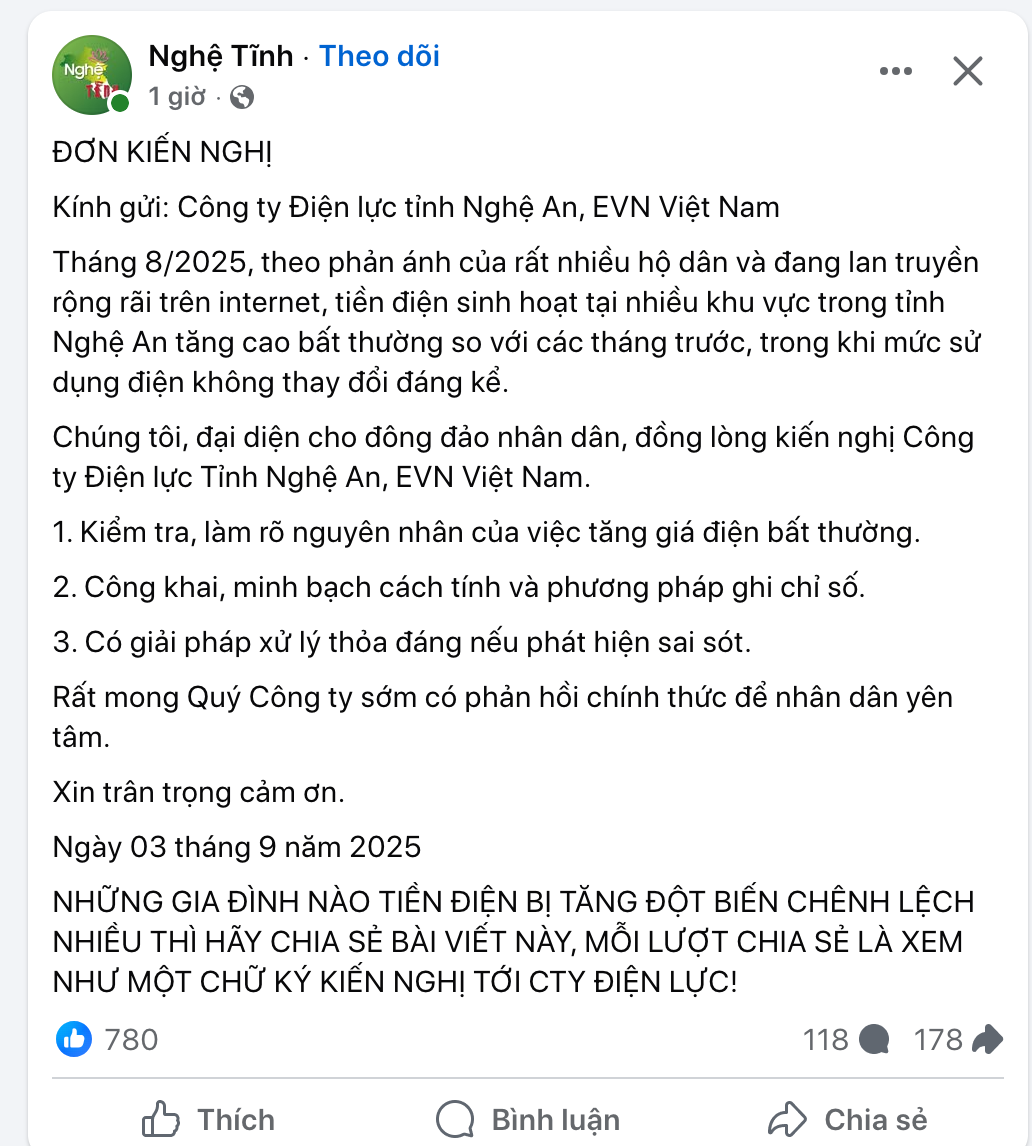Image resolution: width=1032 pixels, height=1146 pixels.
Task: Share the post via Chia sẻ
Action: [x=847, y=1119]
